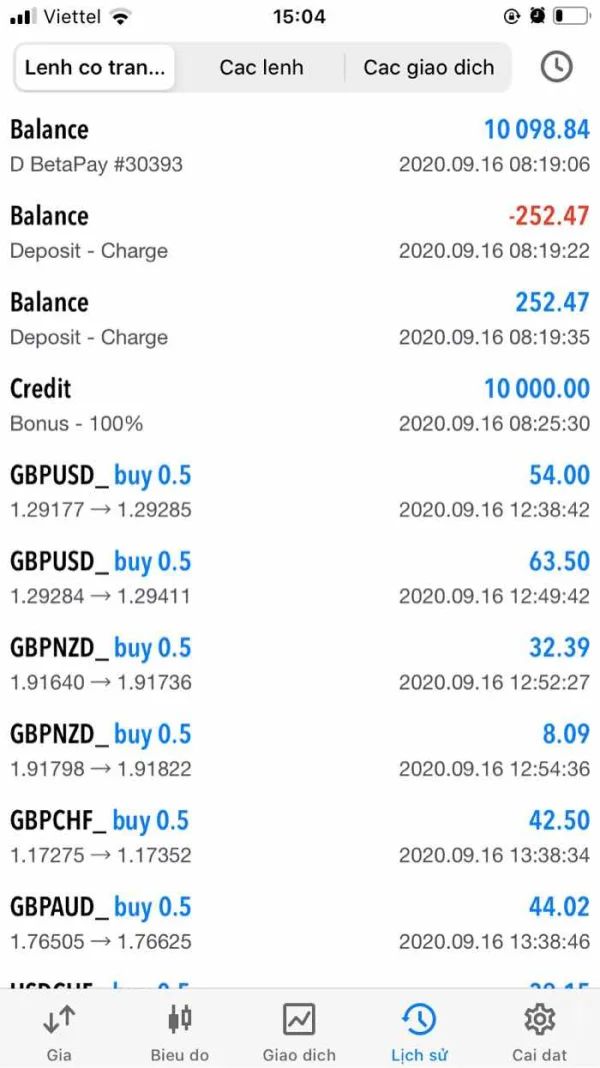Switch to the "Cac lenh" segment
Screen dimensions: 600x1068
coord(261,68)
